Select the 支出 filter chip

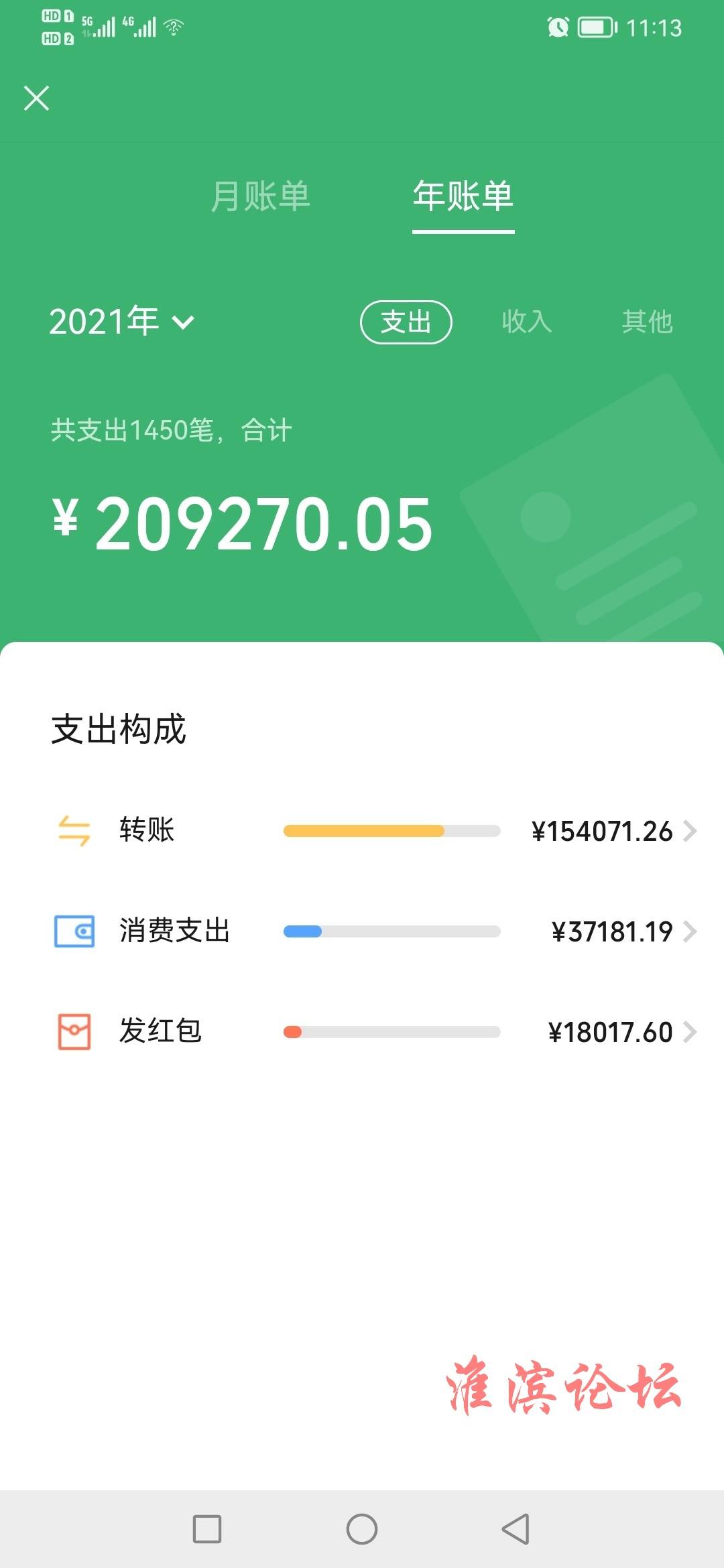tap(406, 322)
